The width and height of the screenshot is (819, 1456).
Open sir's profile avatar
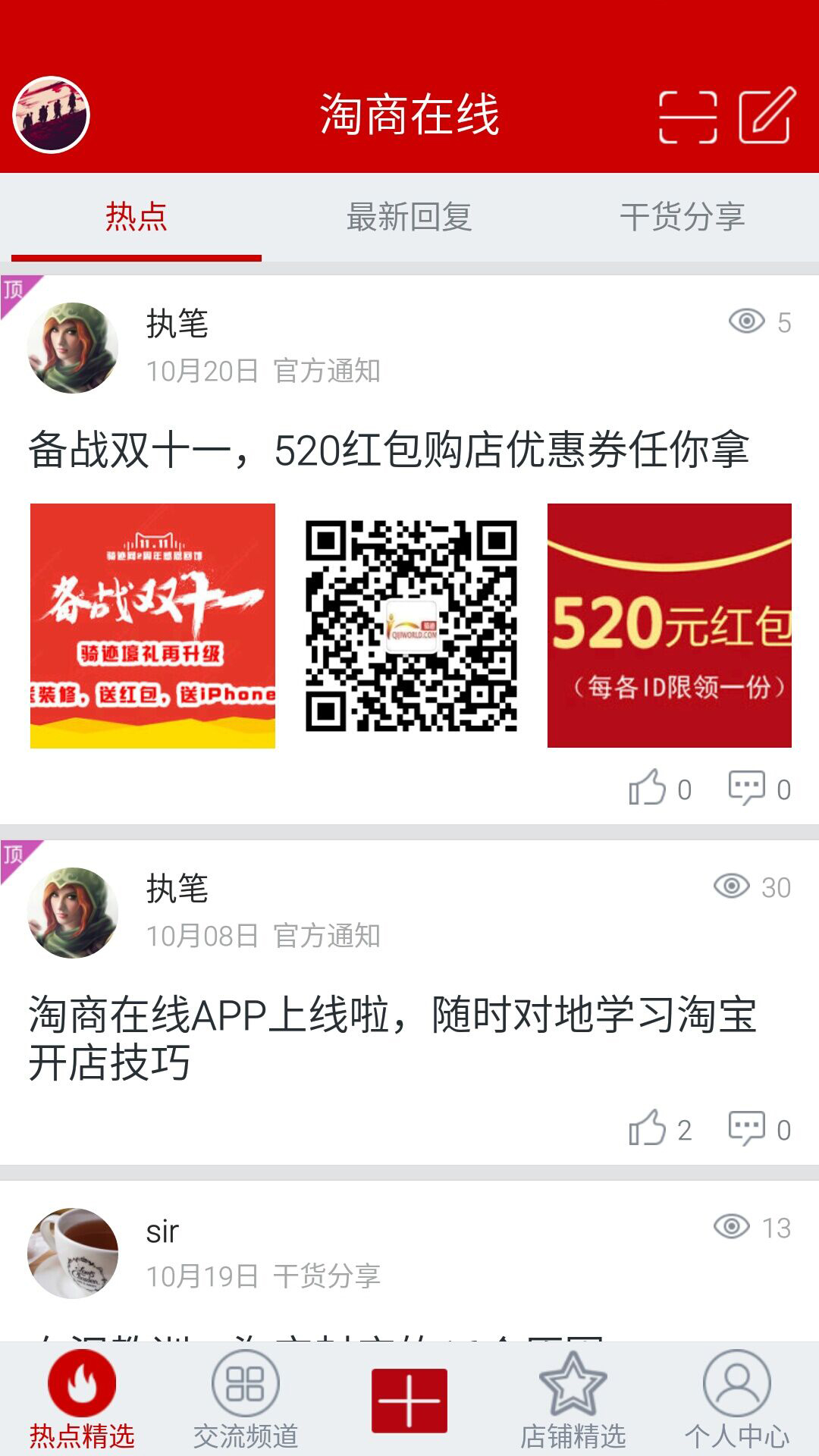(73, 1253)
